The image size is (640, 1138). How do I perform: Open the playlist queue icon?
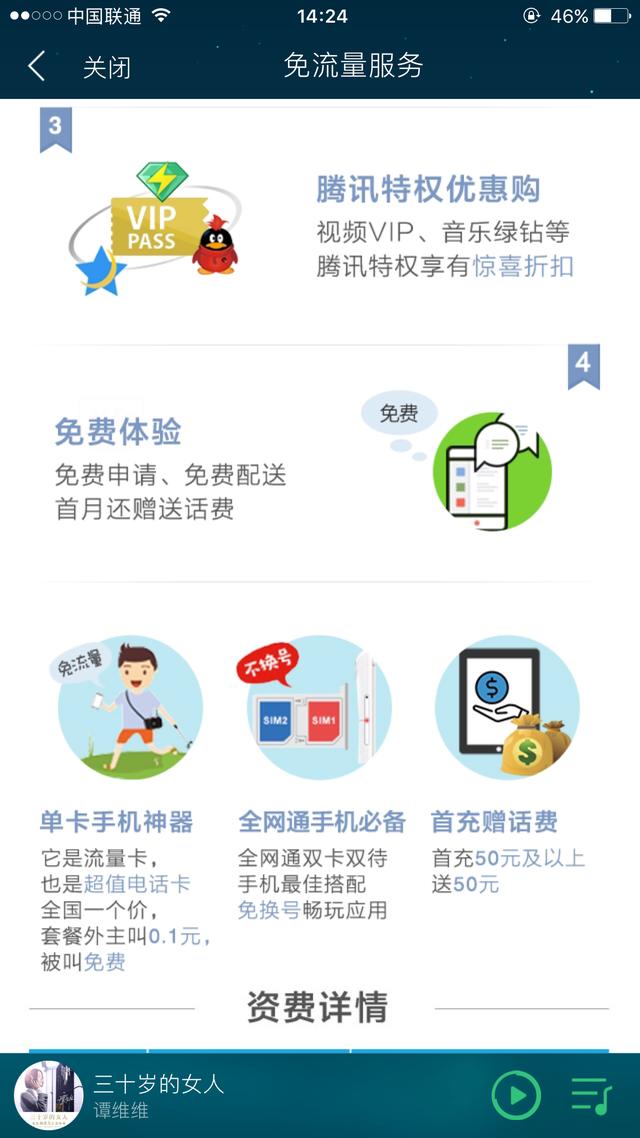click(x=591, y=1095)
